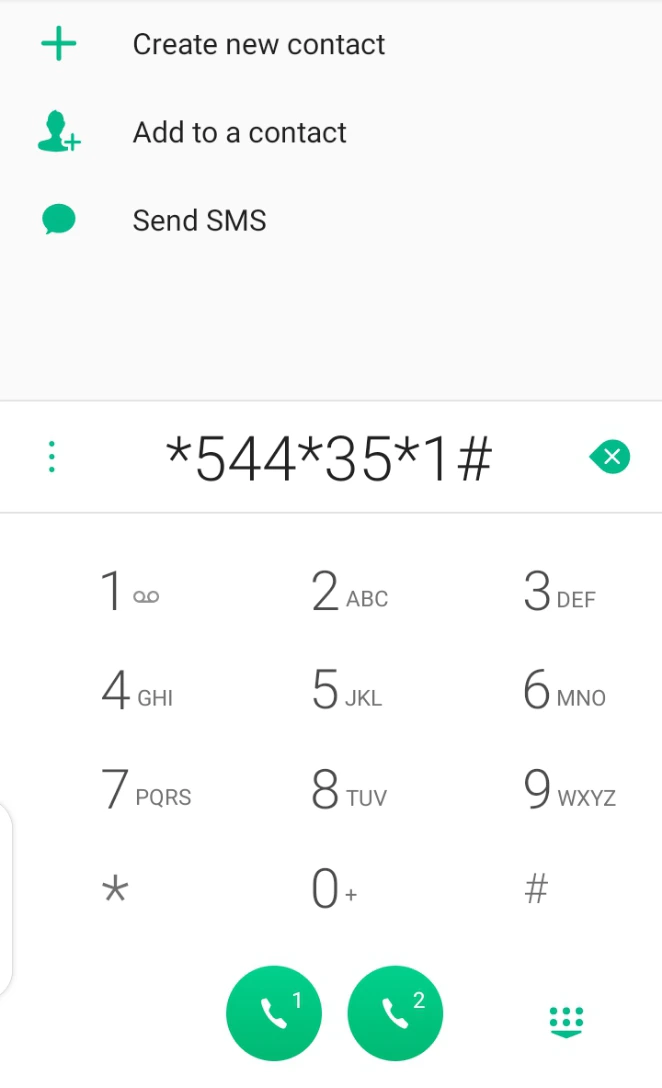This screenshot has height=1088, width=662.
Task: Select Create new contact
Action: (331, 44)
